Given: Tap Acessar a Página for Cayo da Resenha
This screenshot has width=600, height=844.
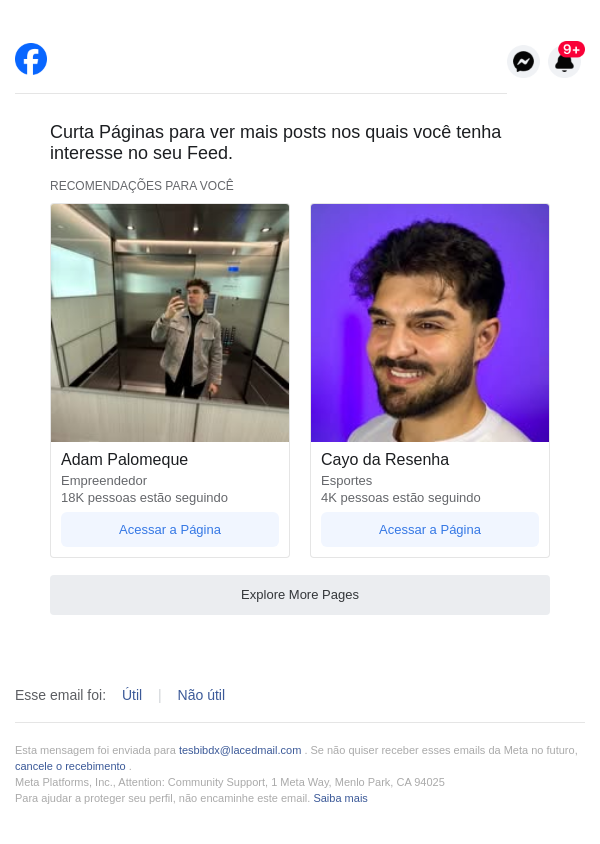Looking at the screenshot, I should (430, 529).
